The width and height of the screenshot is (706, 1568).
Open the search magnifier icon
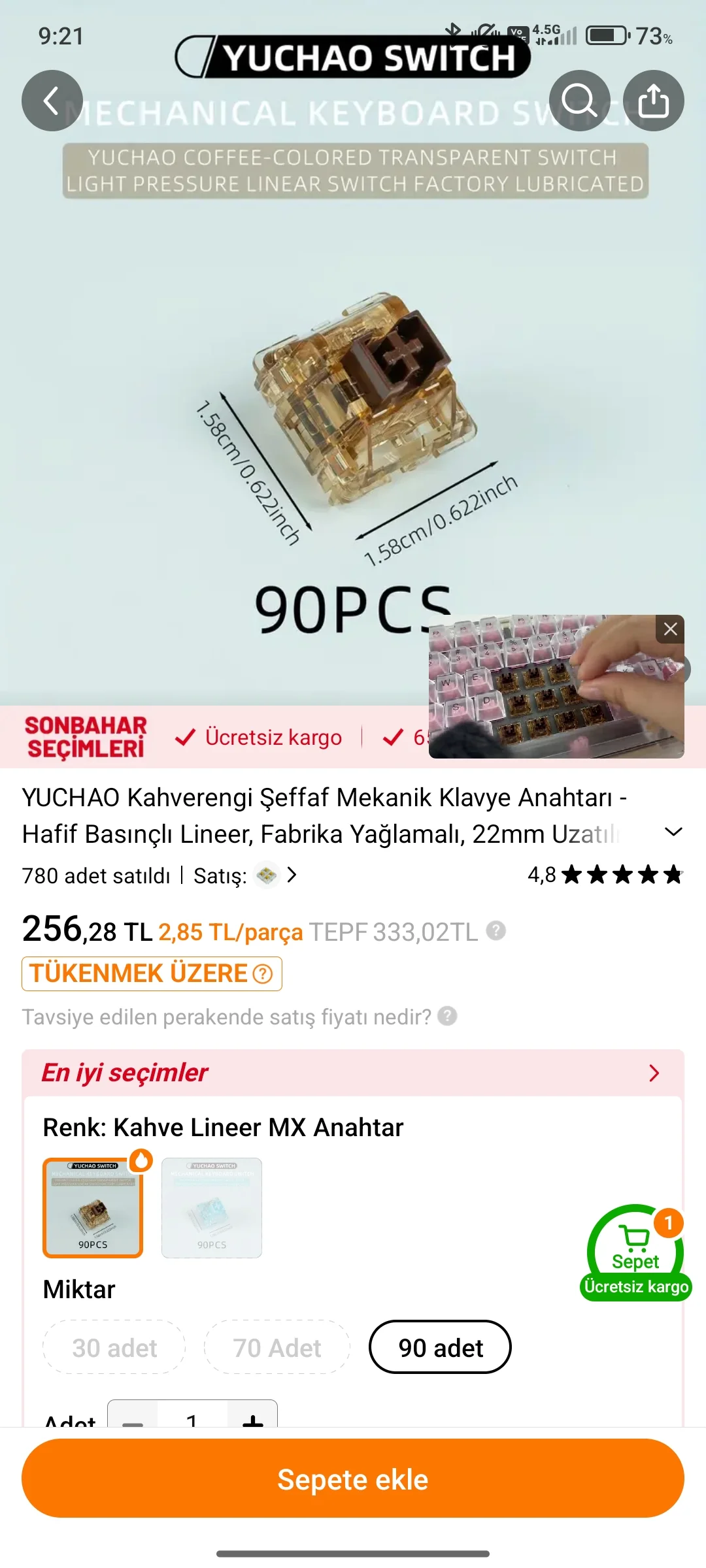tap(579, 101)
